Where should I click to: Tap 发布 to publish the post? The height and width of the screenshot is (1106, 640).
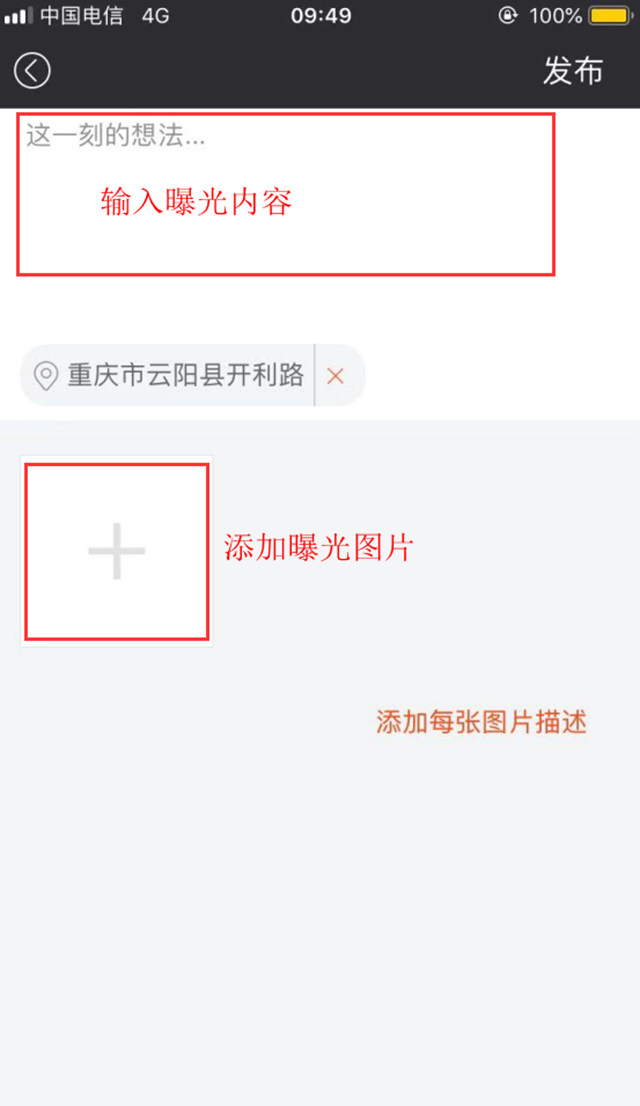[x=573, y=71]
